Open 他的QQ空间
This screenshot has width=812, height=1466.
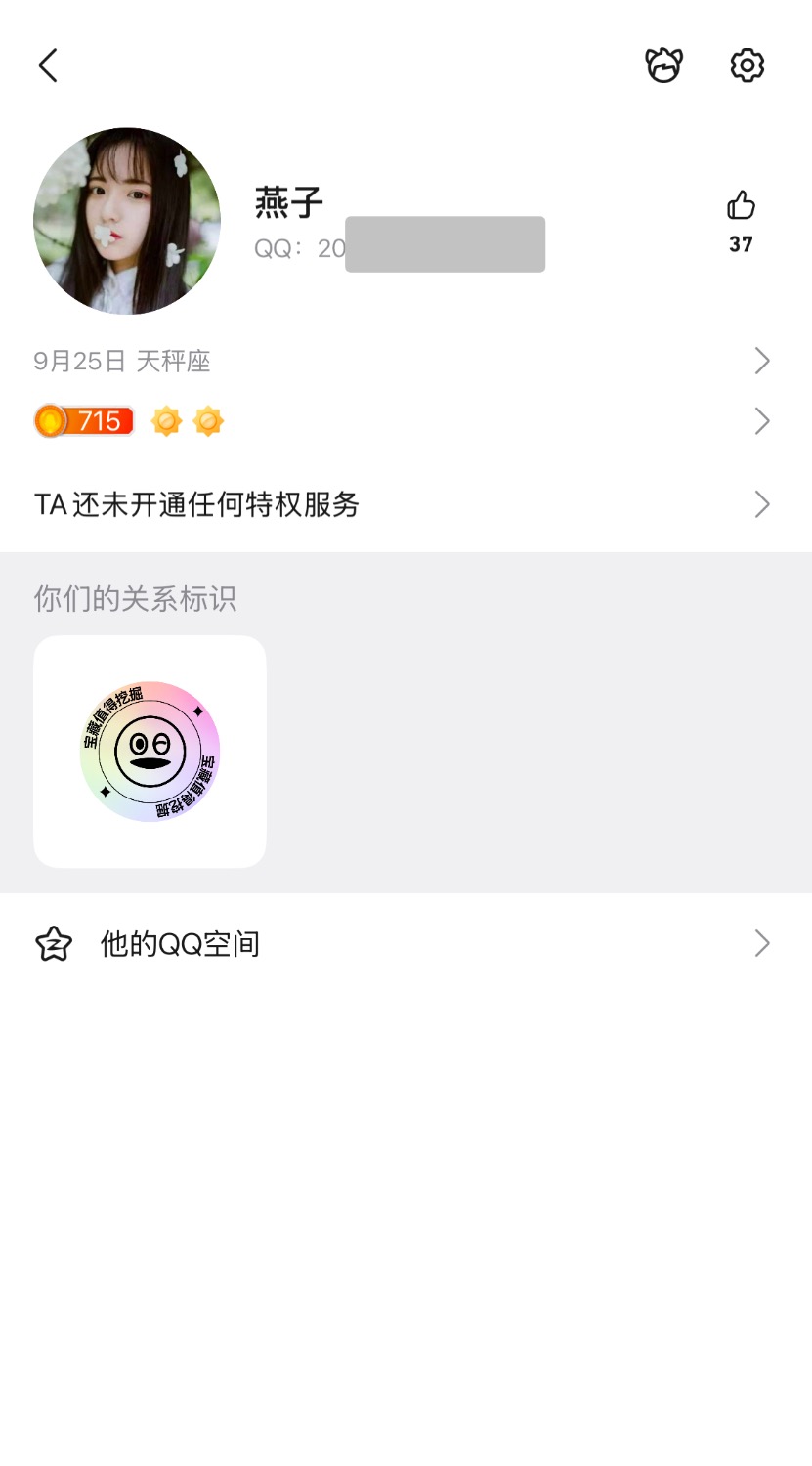pyautogui.click(x=405, y=944)
